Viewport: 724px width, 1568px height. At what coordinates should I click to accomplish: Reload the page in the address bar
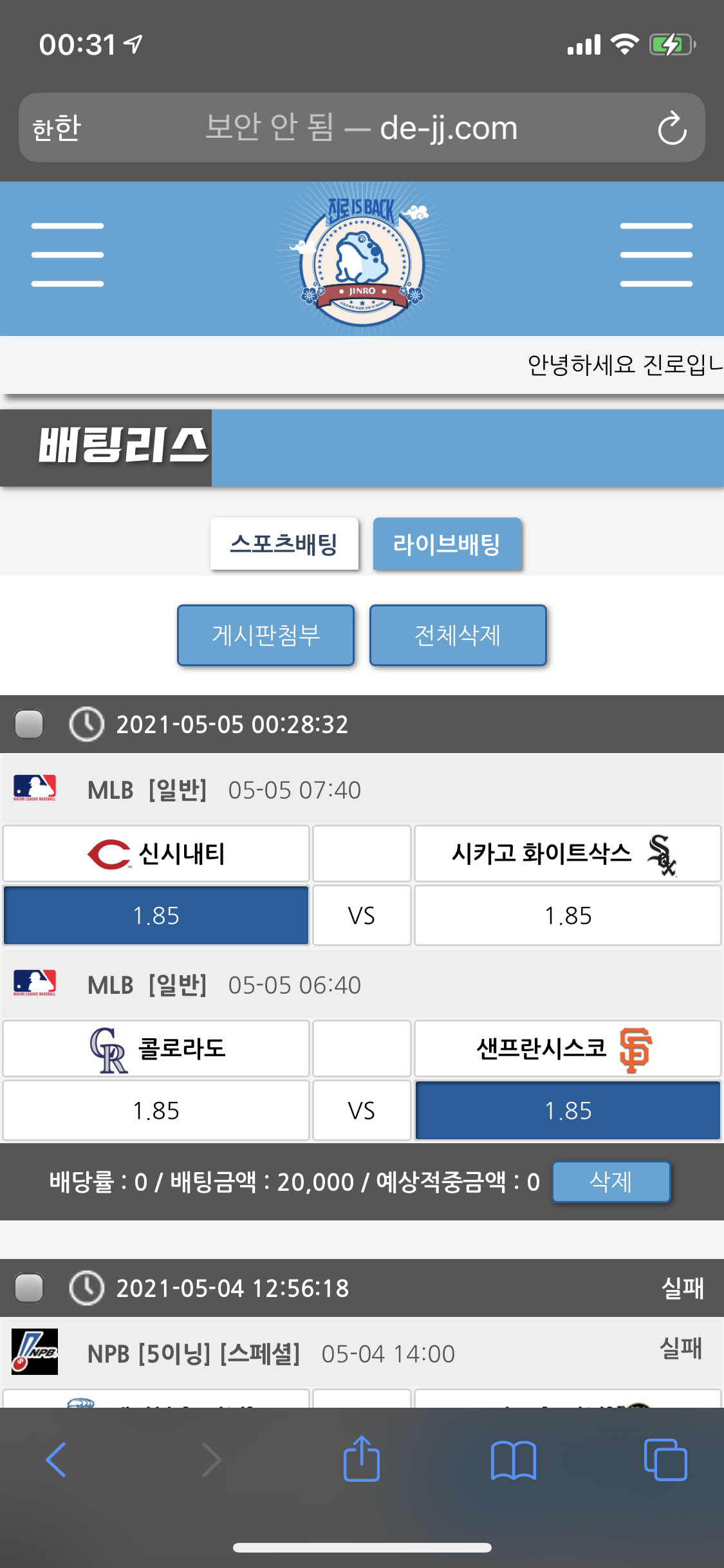672,128
